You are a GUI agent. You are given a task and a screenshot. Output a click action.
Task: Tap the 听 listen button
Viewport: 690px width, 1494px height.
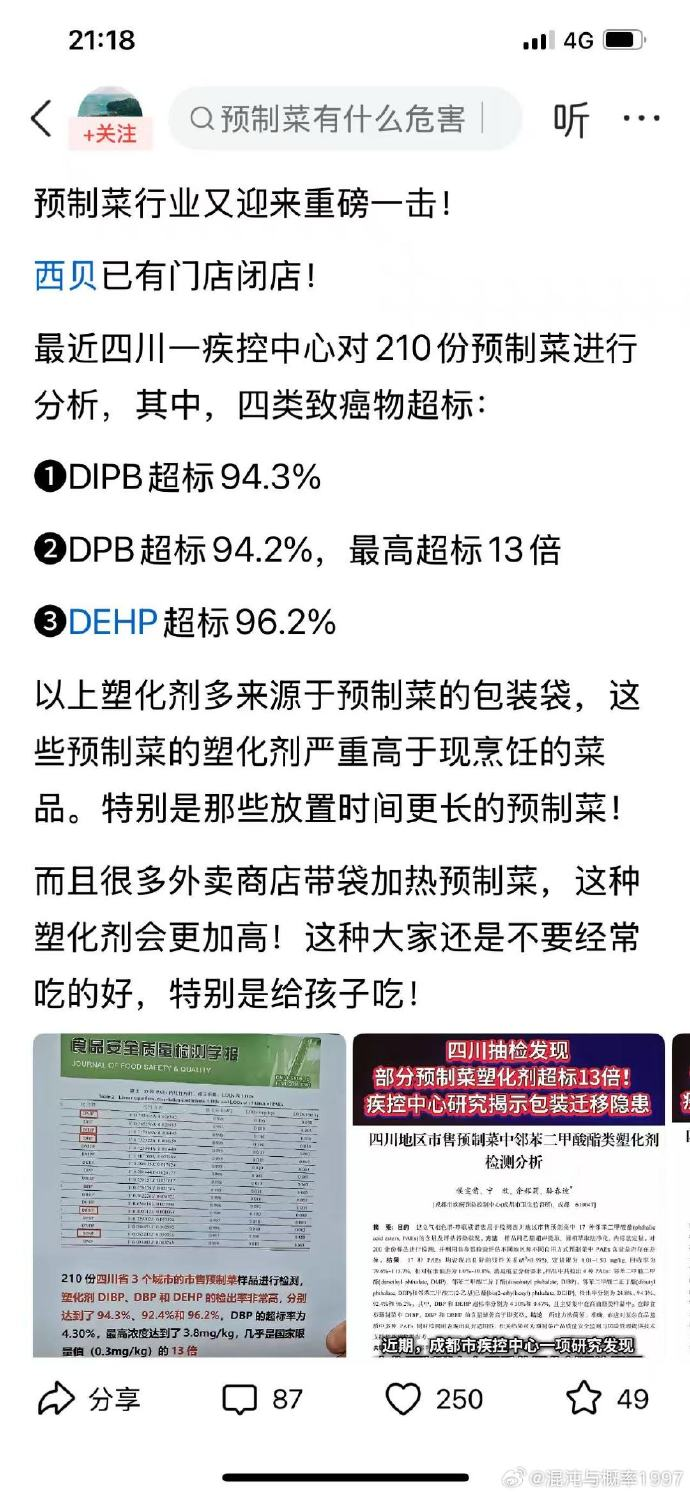(571, 119)
